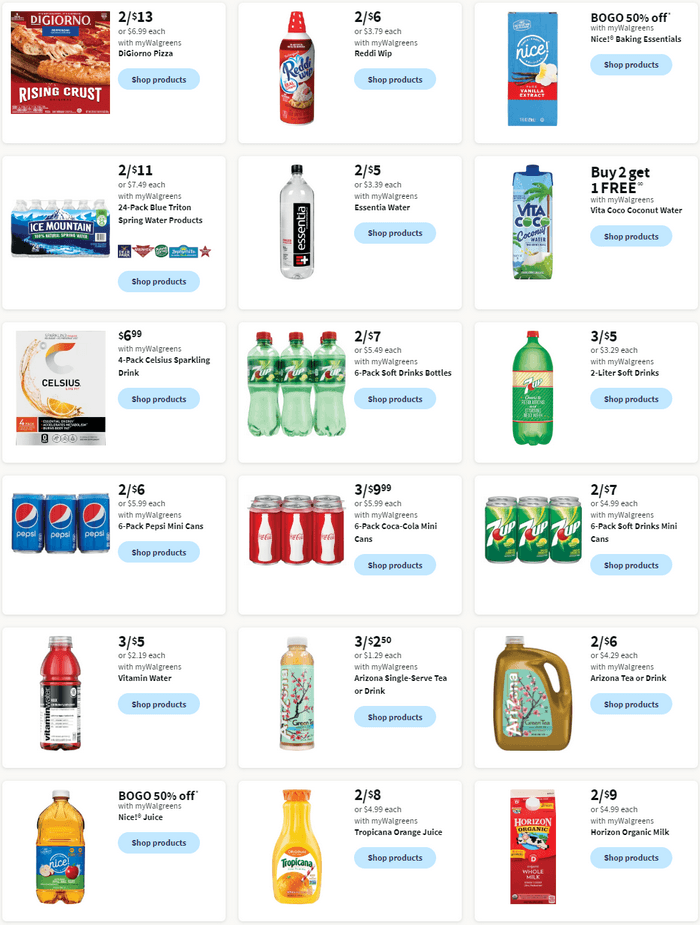Shop Horizon Organic Milk products

[x=630, y=858]
